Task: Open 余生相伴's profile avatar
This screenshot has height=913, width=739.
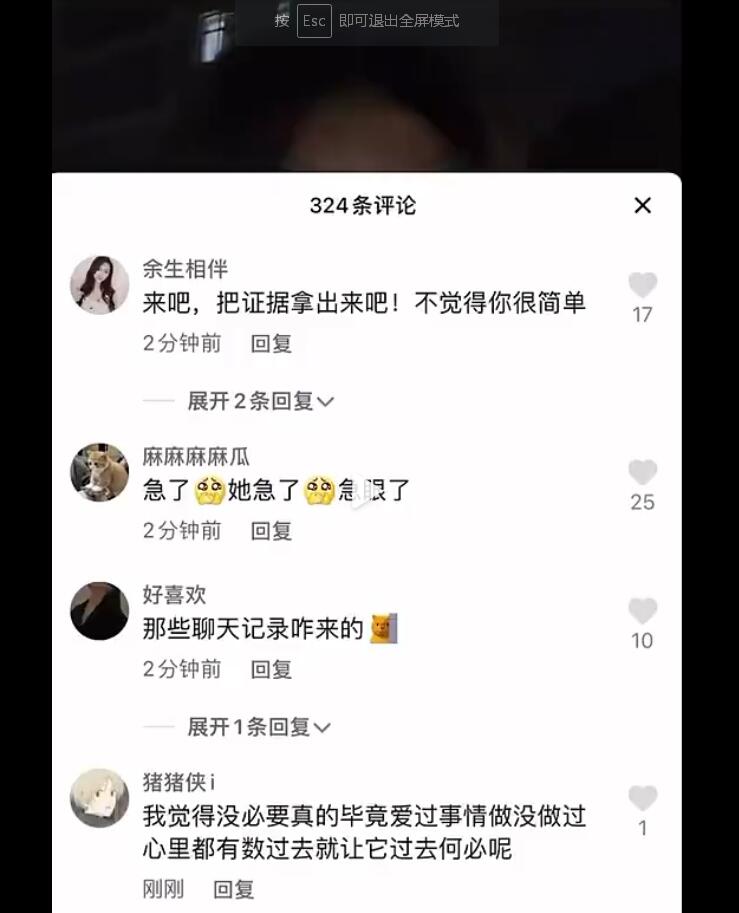Action: pyautogui.click(x=99, y=283)
